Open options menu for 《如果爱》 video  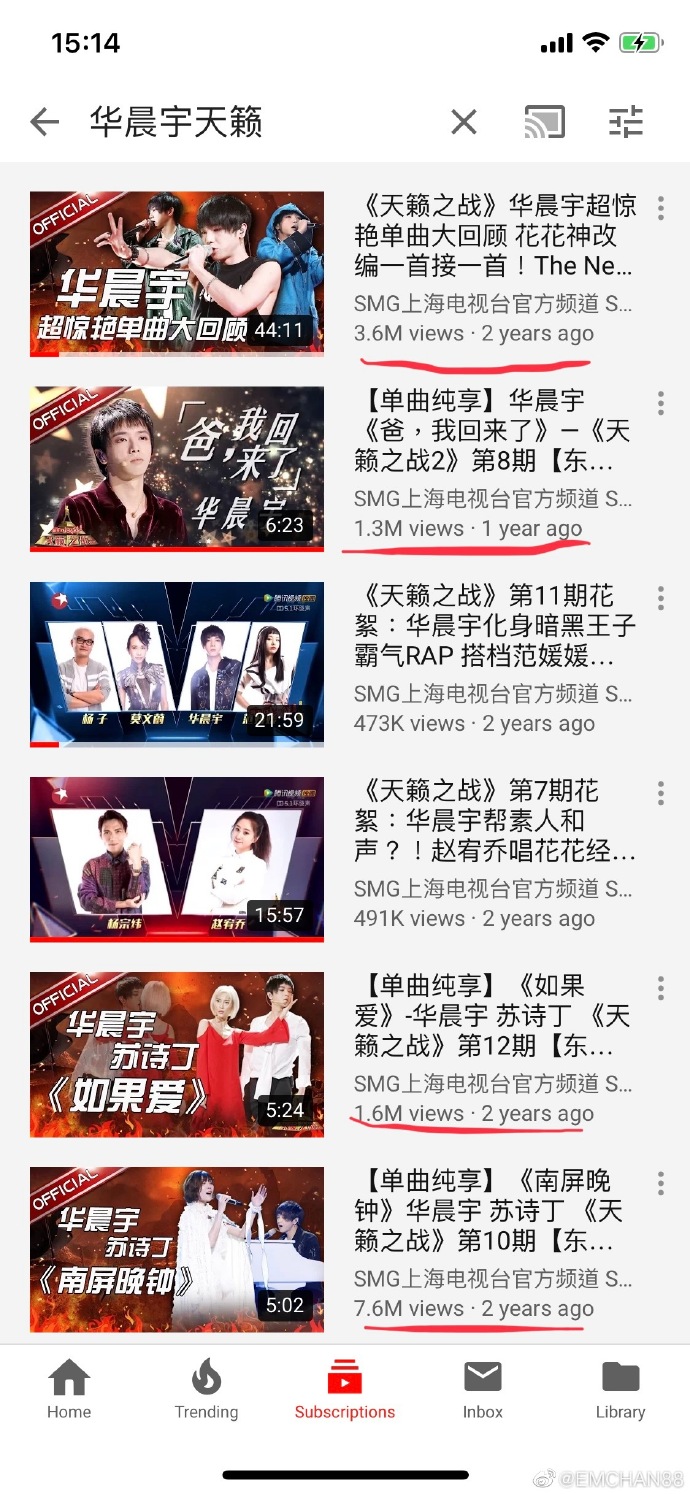click(661, 988)
